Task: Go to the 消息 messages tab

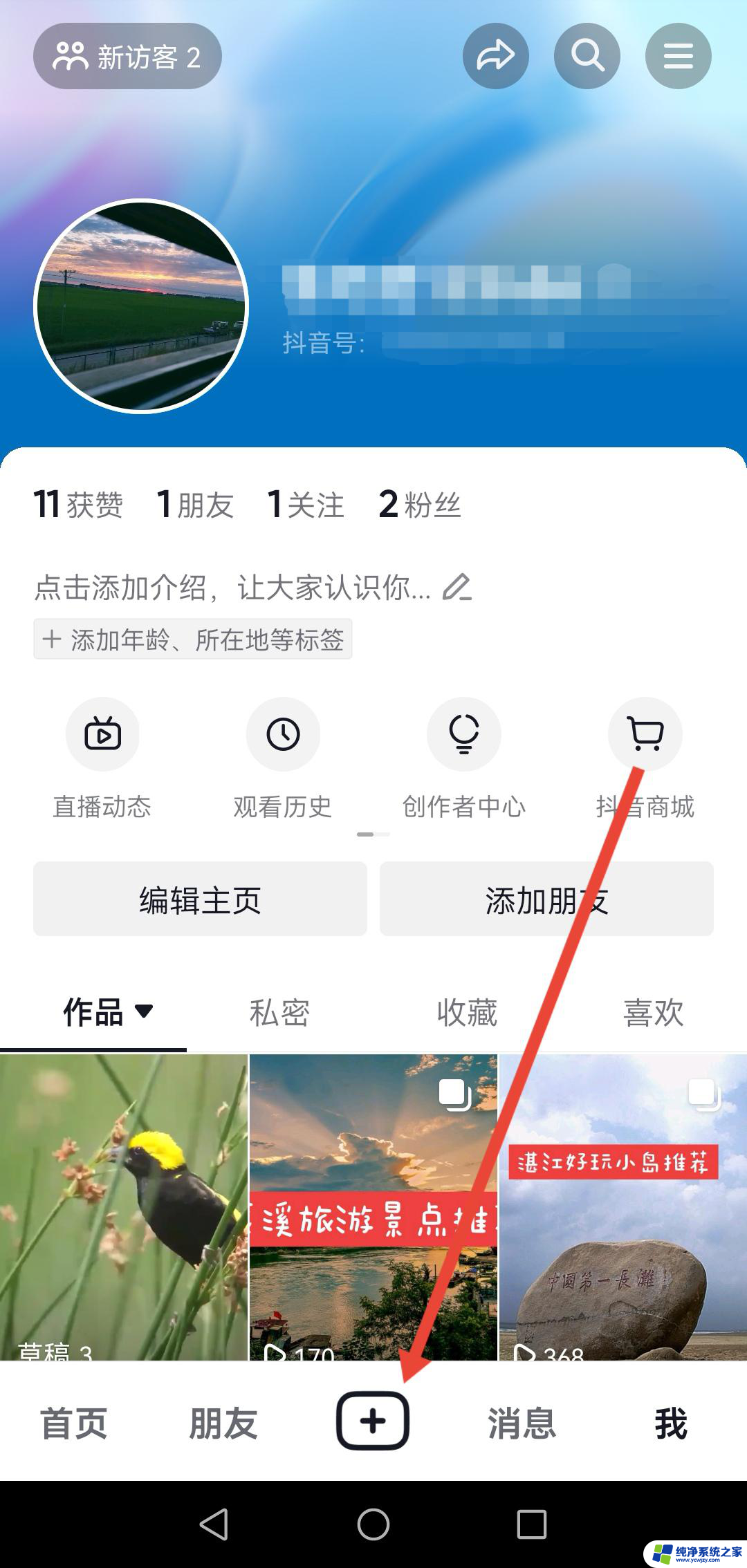Action: (522, 1423)
